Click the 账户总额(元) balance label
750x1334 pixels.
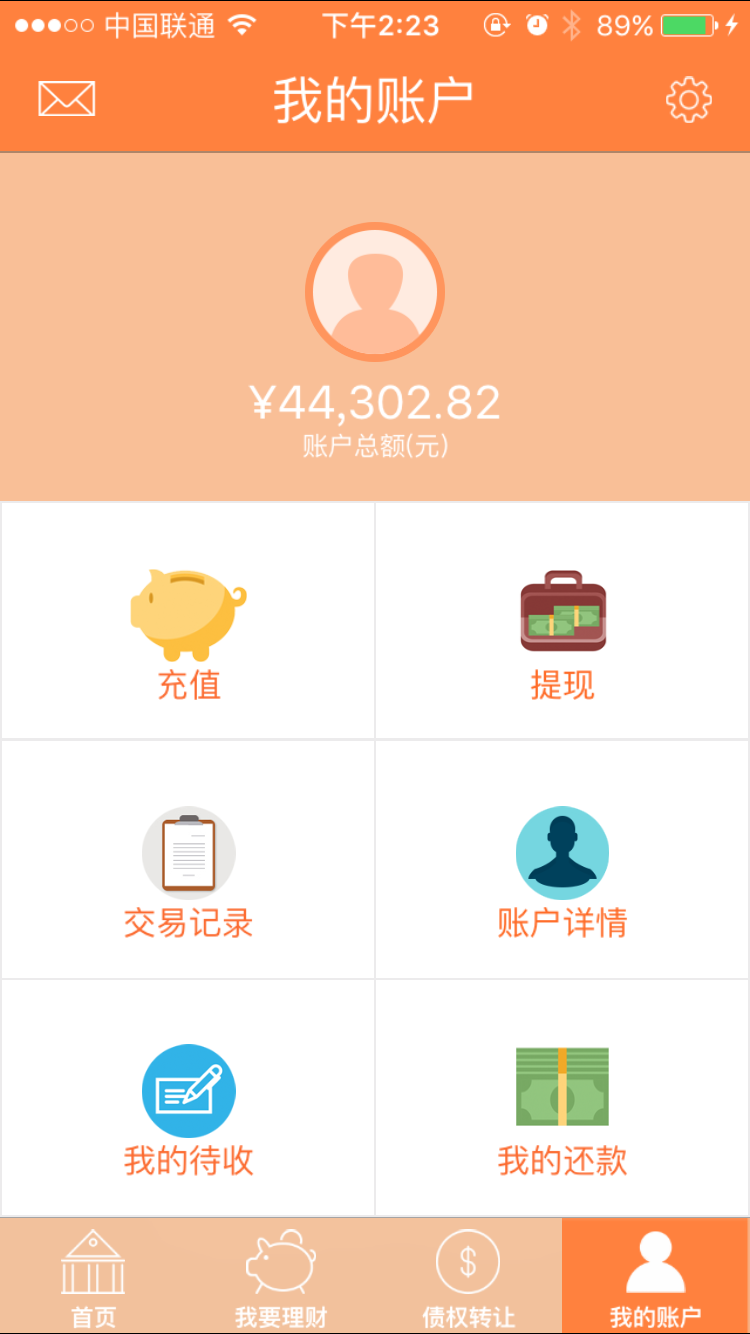pos(375,441)
